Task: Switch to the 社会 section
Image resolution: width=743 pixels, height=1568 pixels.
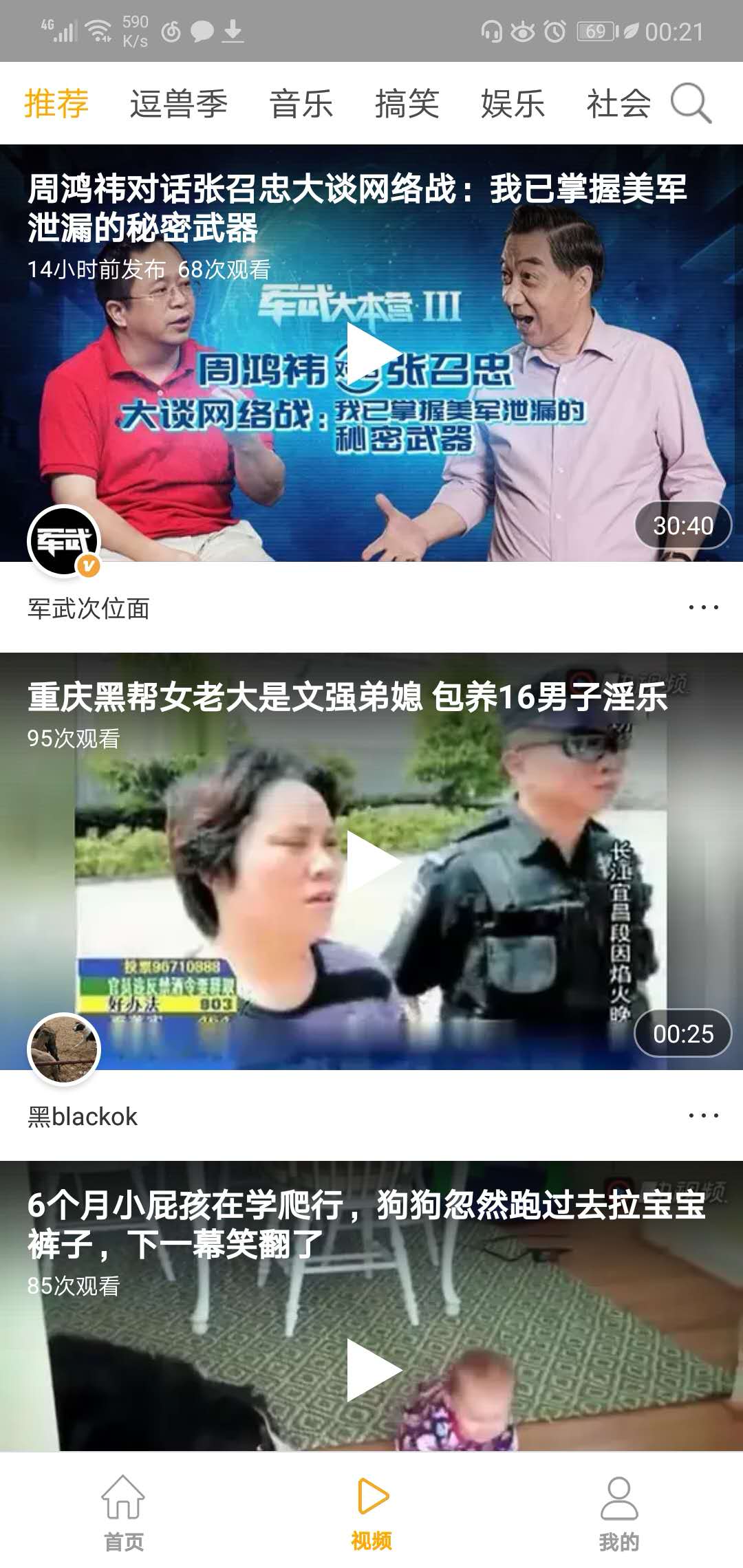Action: coord(618,103)
